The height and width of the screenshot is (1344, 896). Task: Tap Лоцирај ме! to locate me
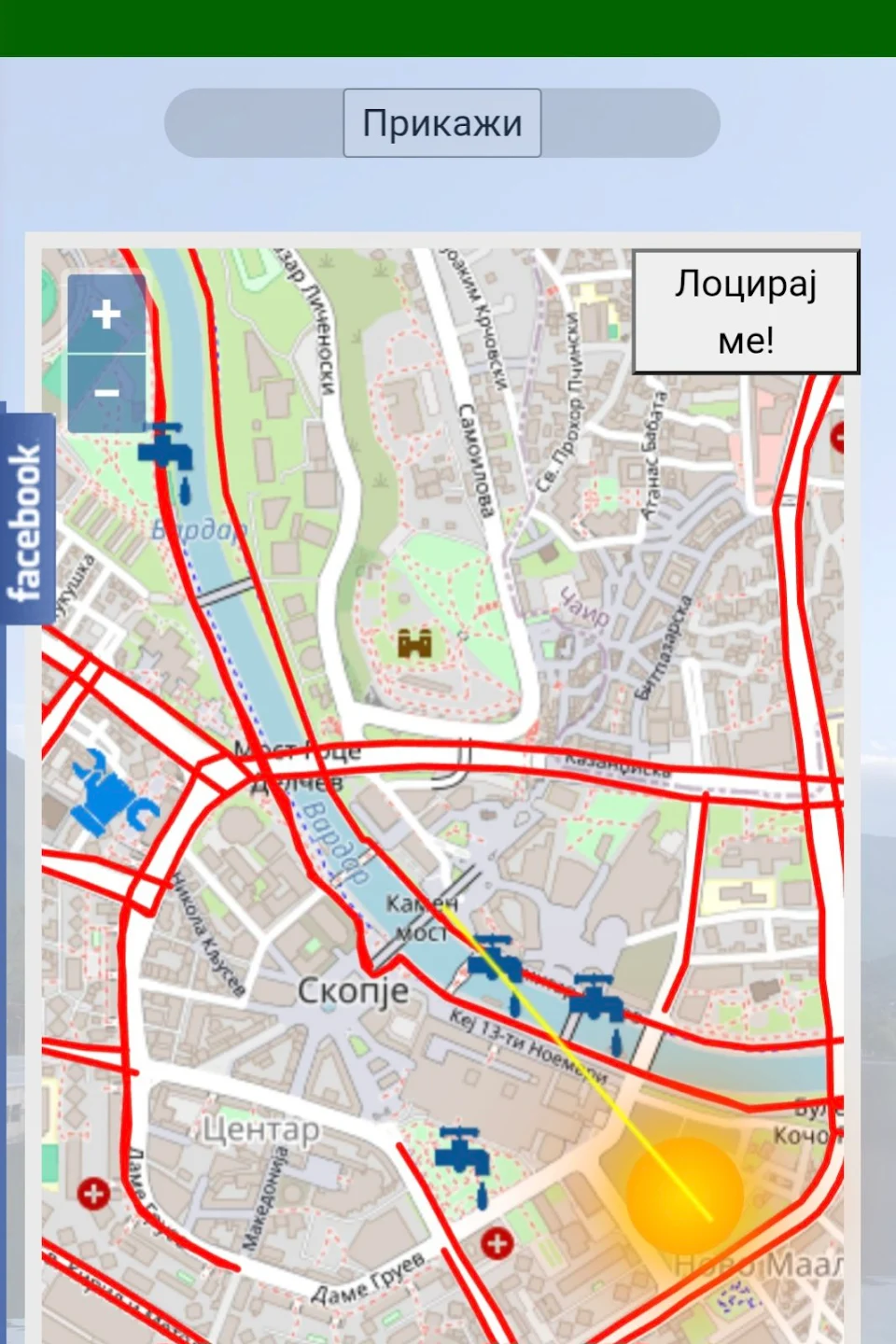(745, 312)
